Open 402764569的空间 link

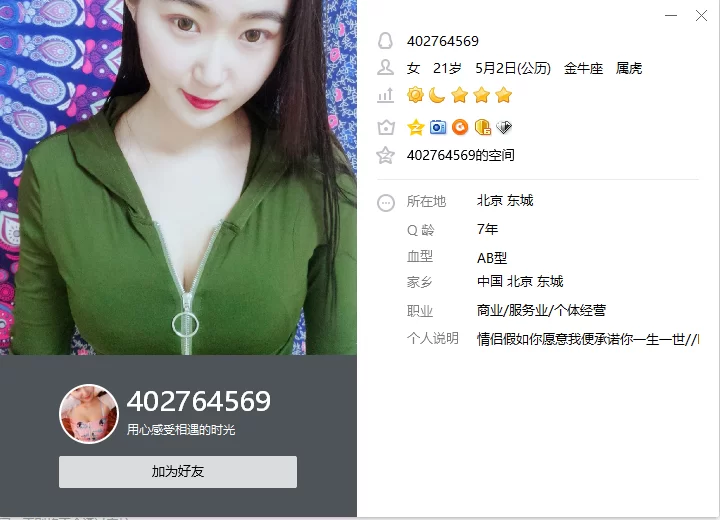(460, 155)
